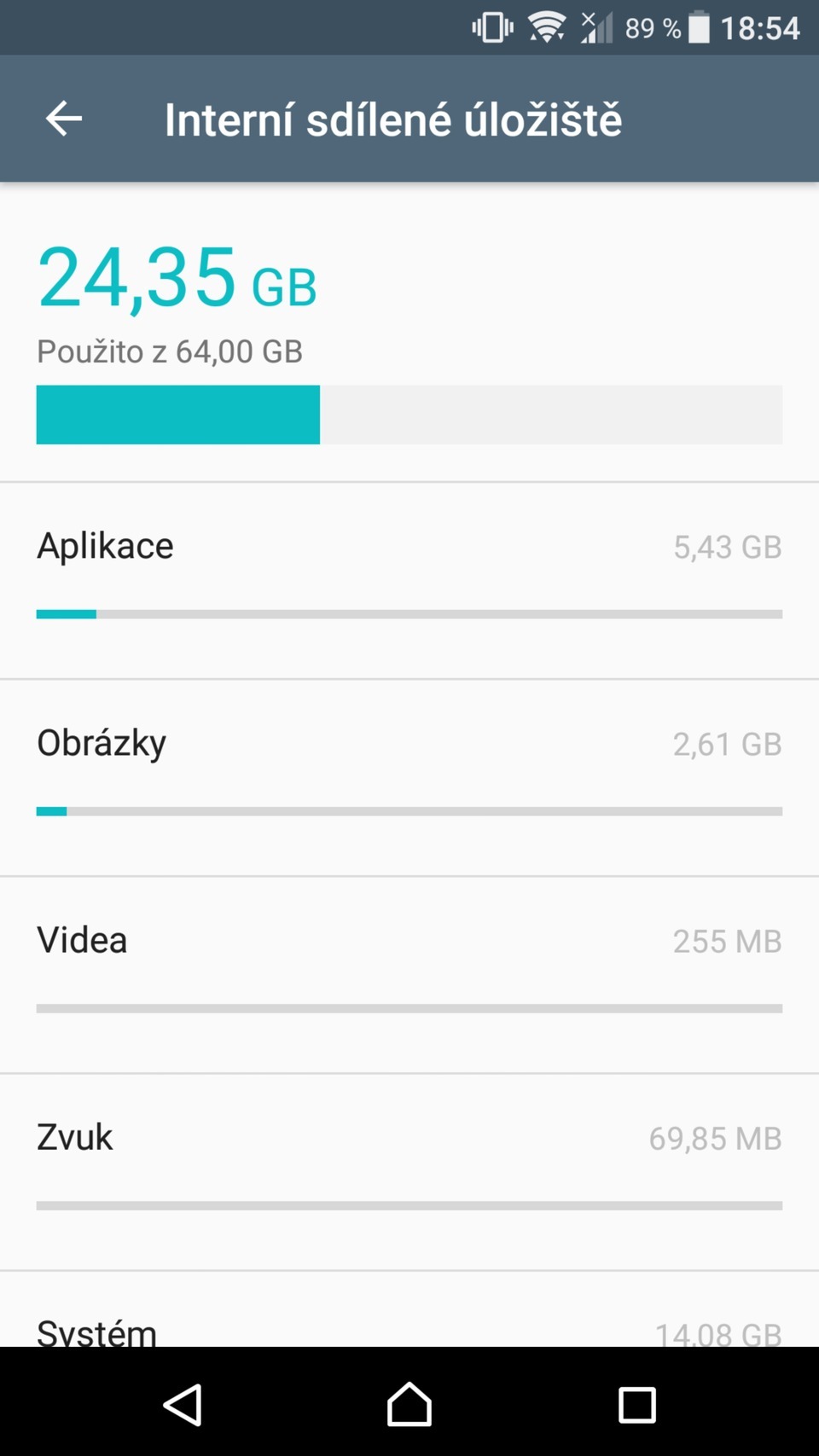Tap the Back triangle in navigation bar
Screen dimensions: 819x1456
pyautogui.click(x=183, y=1404)
